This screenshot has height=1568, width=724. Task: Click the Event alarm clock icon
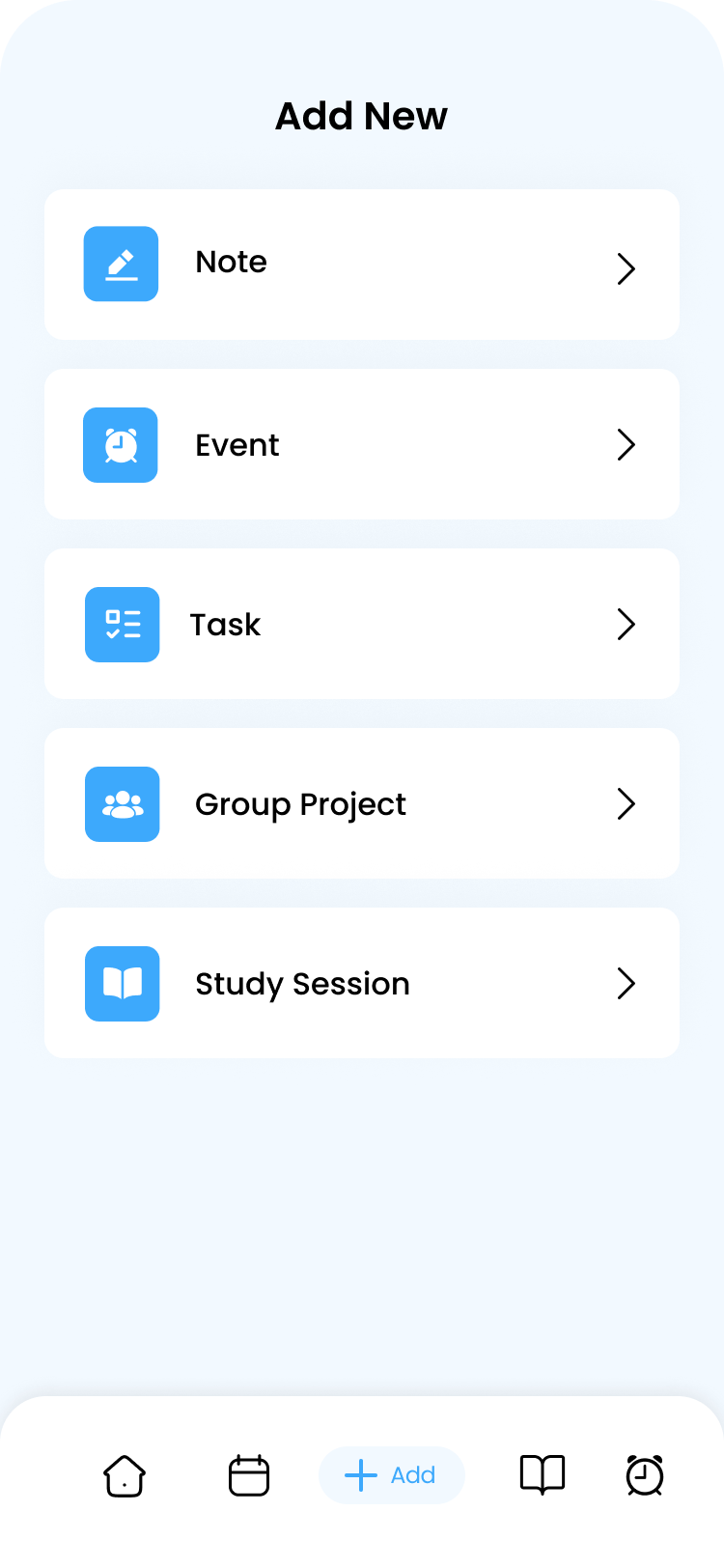coord(122,444)
